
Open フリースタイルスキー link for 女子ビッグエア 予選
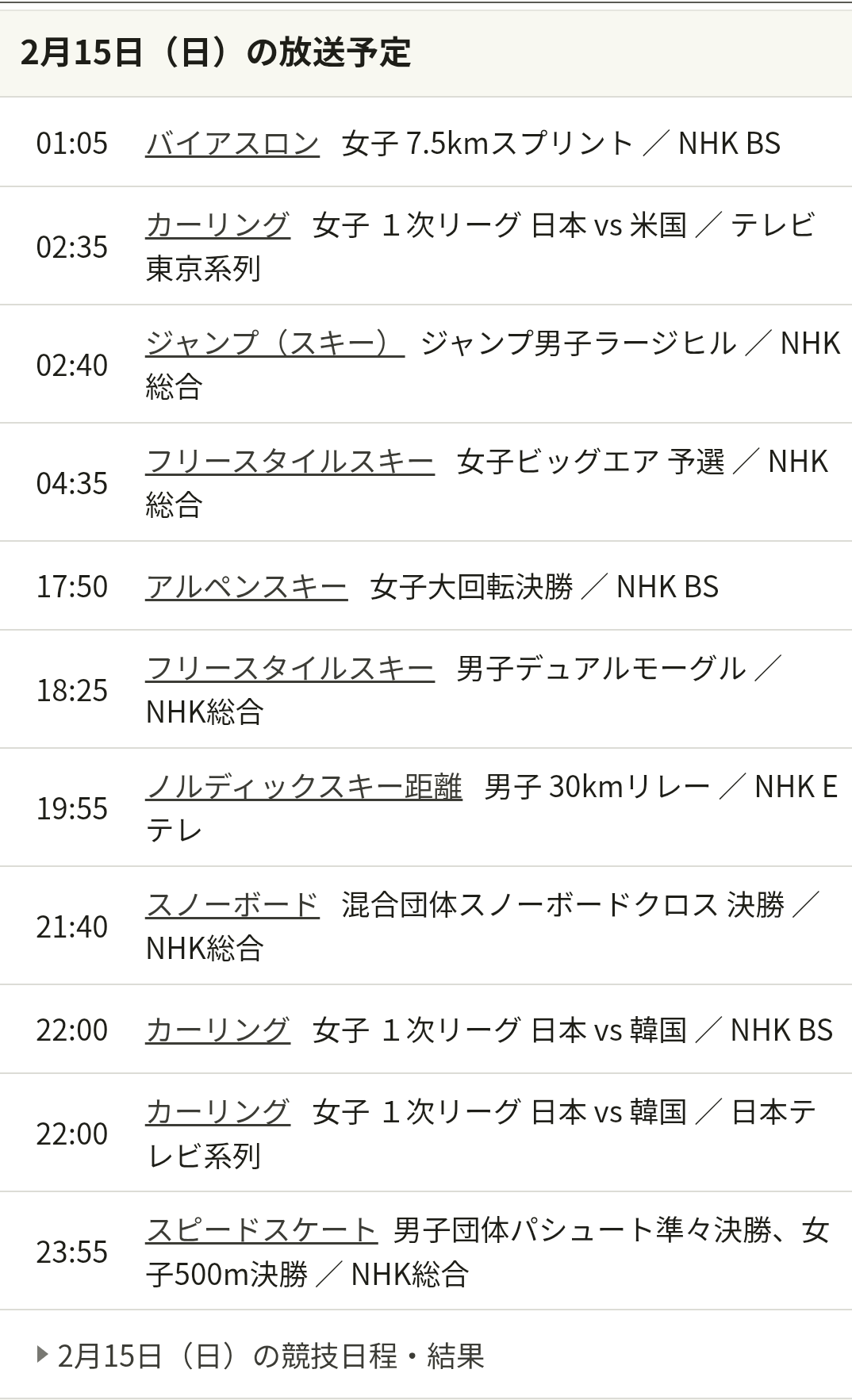290,462
